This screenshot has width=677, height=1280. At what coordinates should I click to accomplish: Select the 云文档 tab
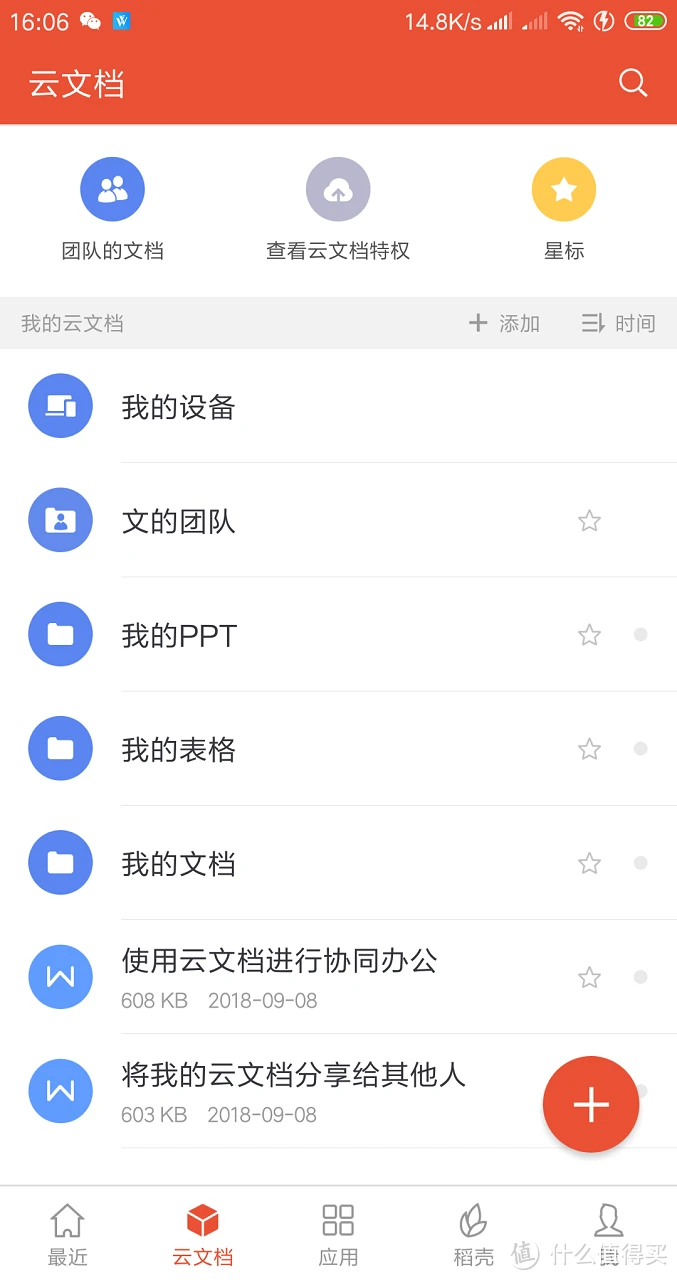[x=203, y=1234]
